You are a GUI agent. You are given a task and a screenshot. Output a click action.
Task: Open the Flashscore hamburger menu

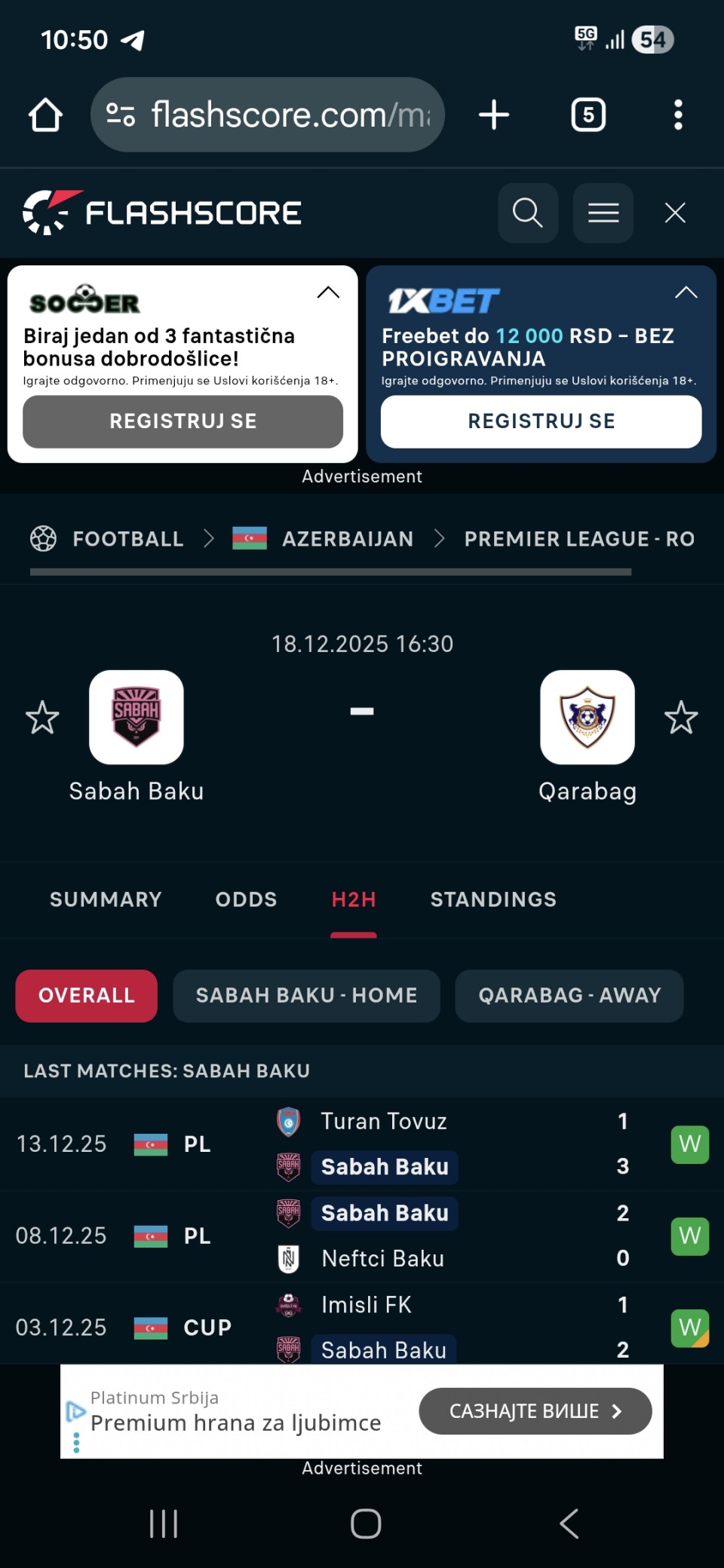[603, 213]
